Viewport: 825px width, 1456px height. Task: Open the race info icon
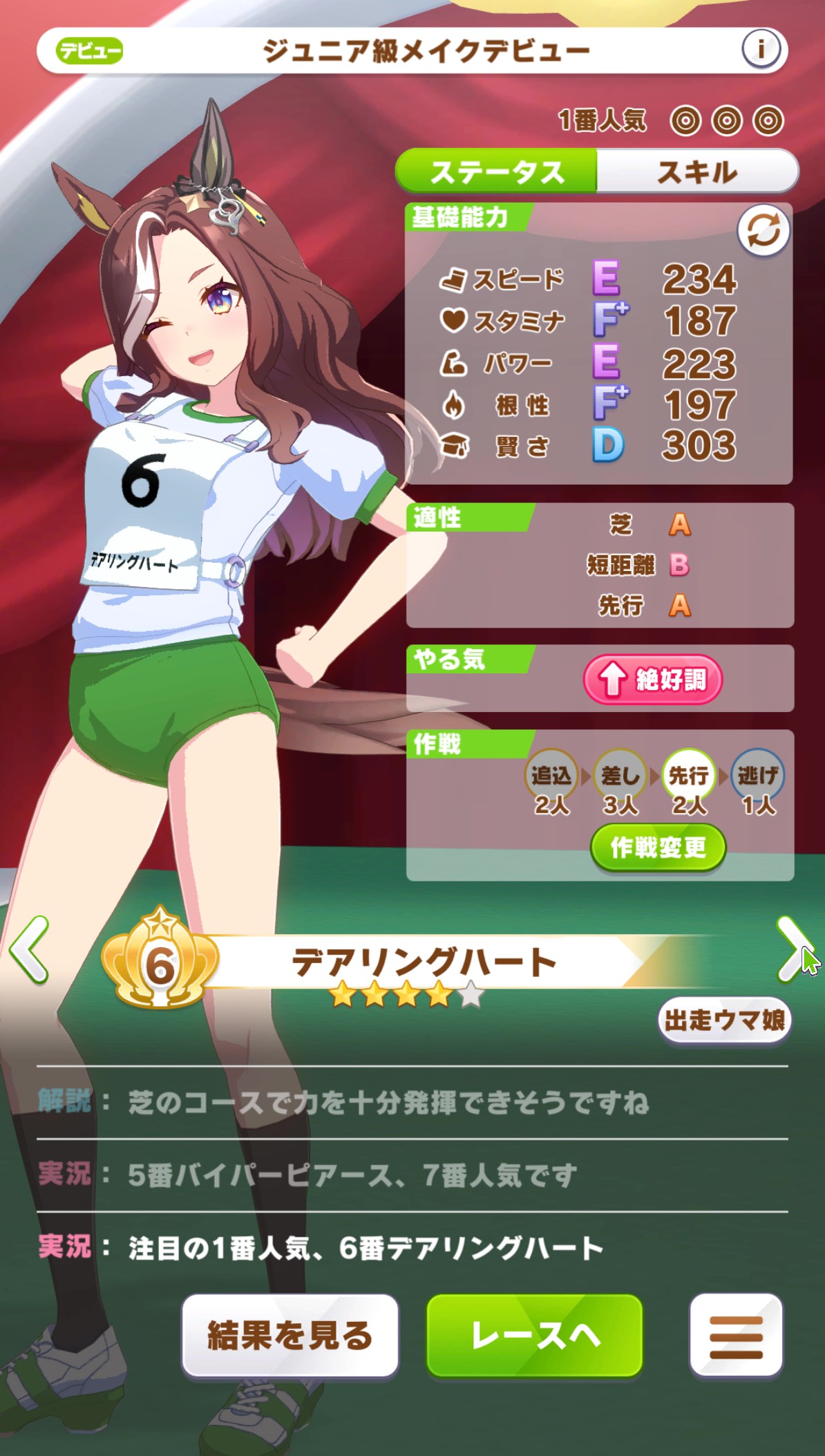pos(761,50)
